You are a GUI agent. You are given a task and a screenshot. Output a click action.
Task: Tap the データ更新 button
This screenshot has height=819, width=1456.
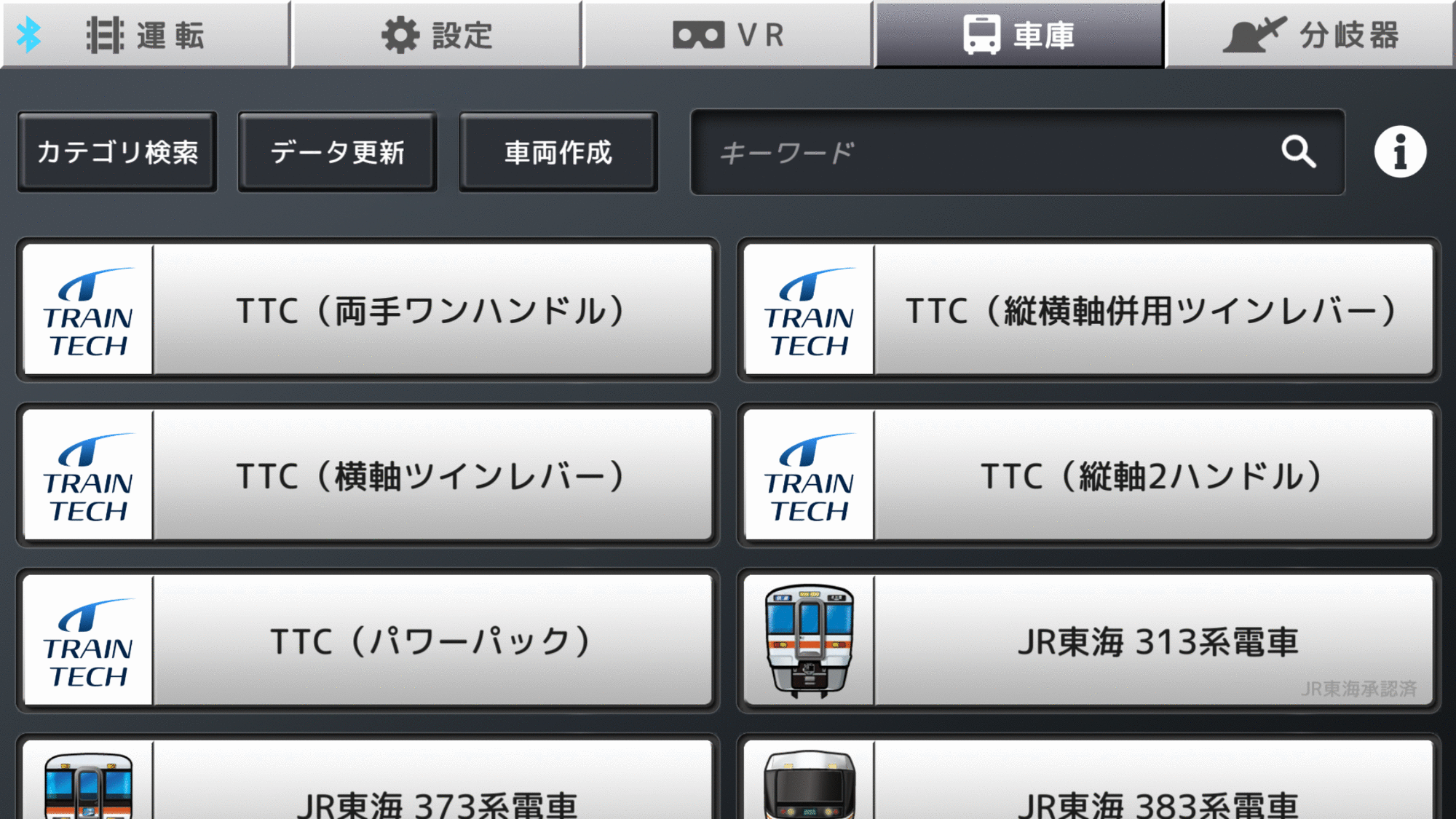pyautogui.click(x=338, y=152)
